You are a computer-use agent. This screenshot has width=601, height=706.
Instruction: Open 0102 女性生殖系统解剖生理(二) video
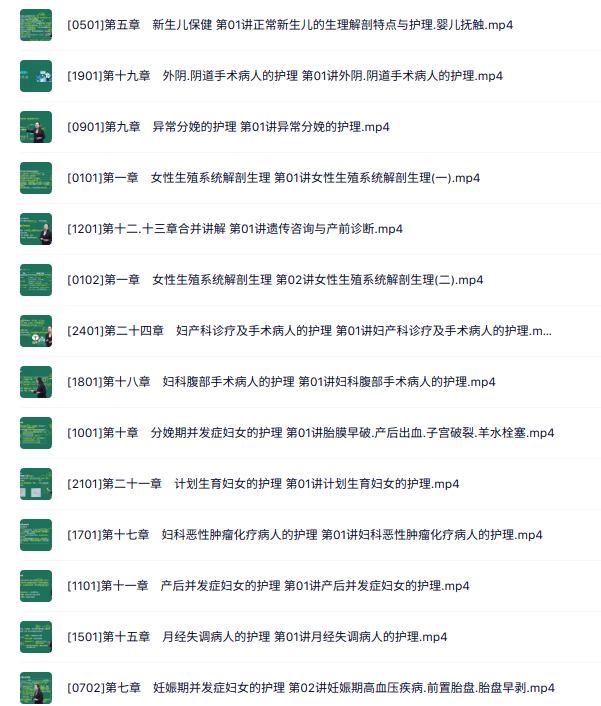275,280
